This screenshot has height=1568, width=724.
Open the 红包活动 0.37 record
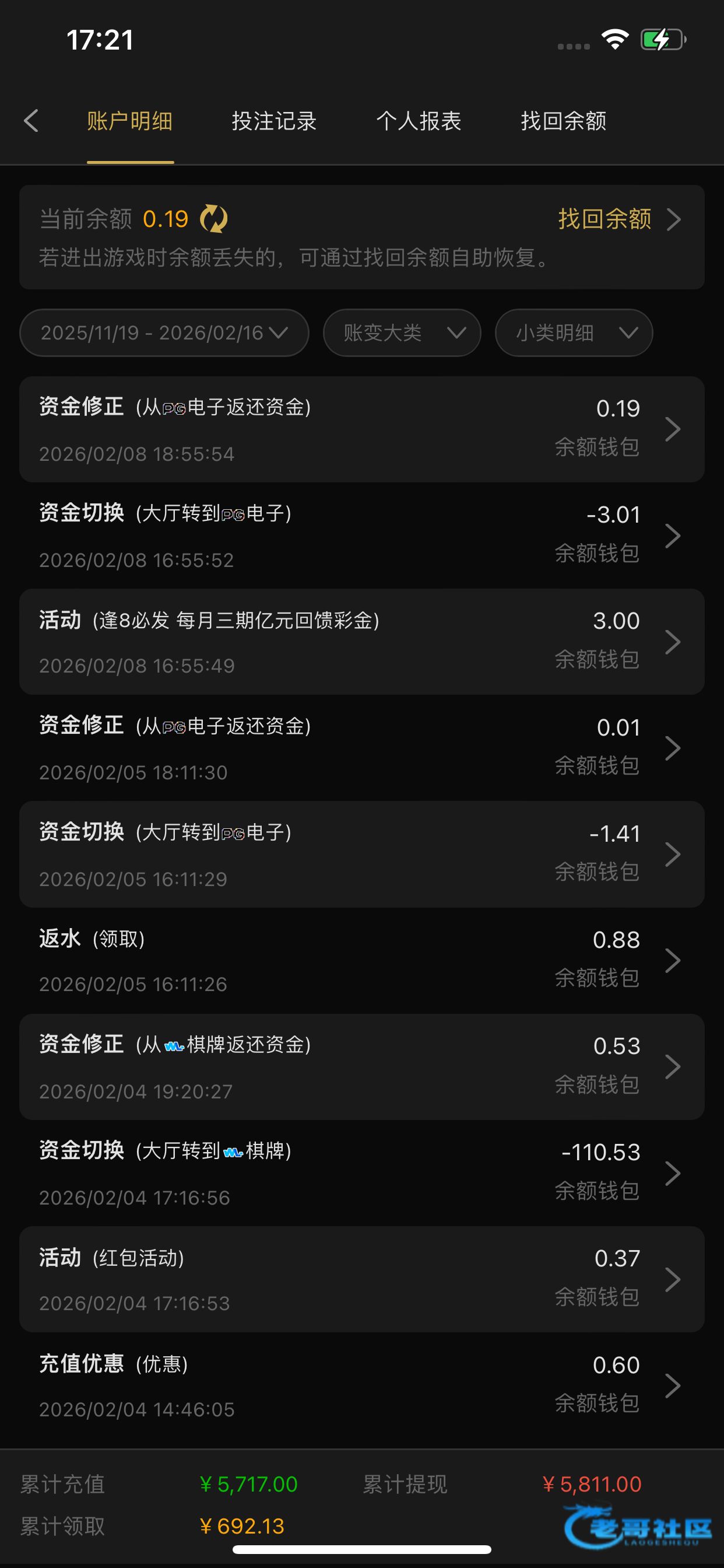(x=361, y=1279)
